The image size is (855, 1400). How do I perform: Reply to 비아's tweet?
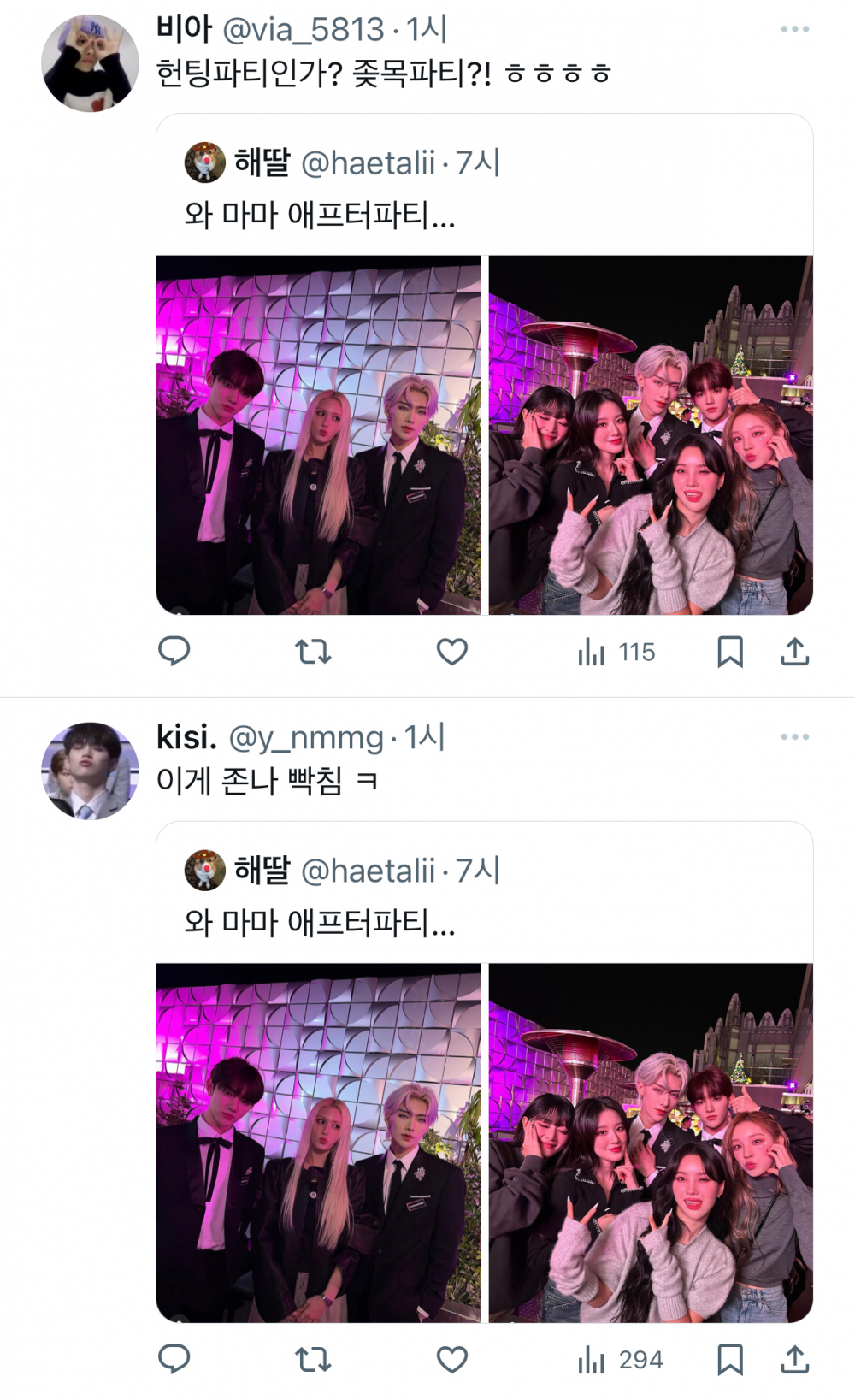(x=174, y=652)
